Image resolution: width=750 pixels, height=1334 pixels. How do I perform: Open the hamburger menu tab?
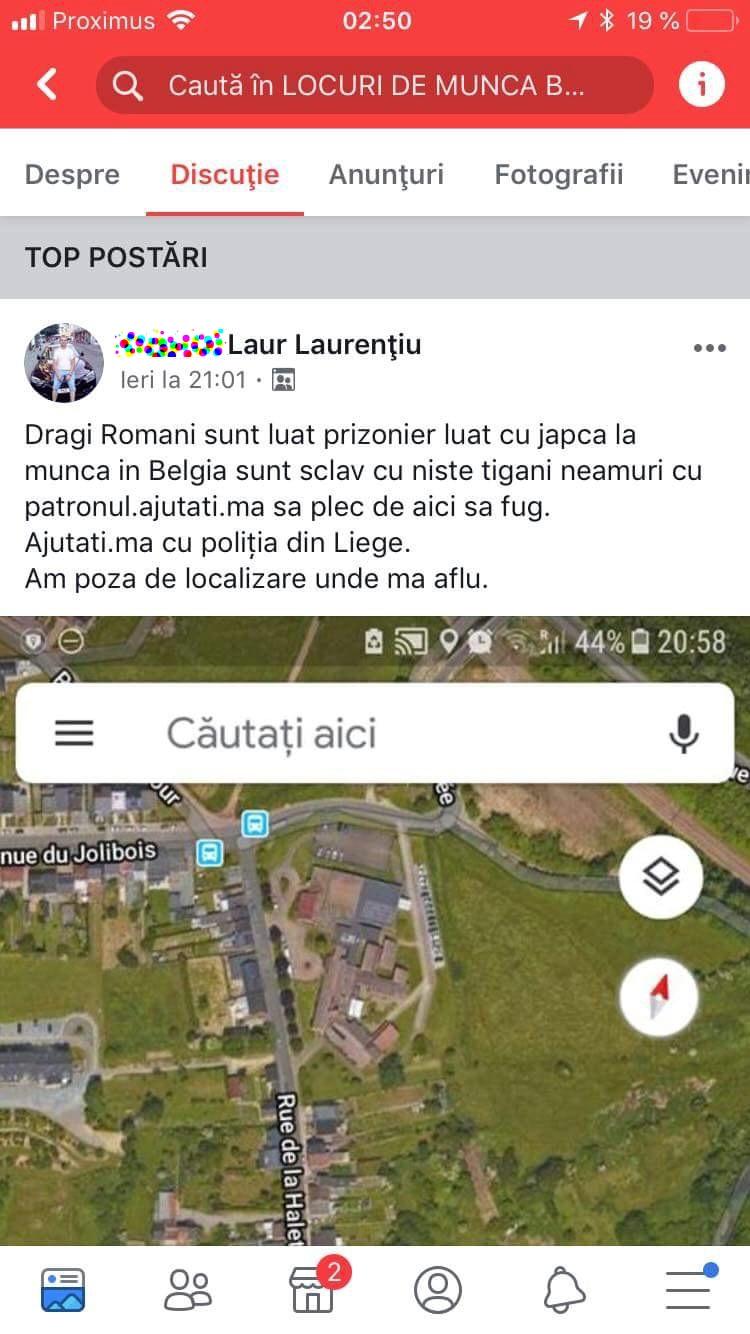689,1290
